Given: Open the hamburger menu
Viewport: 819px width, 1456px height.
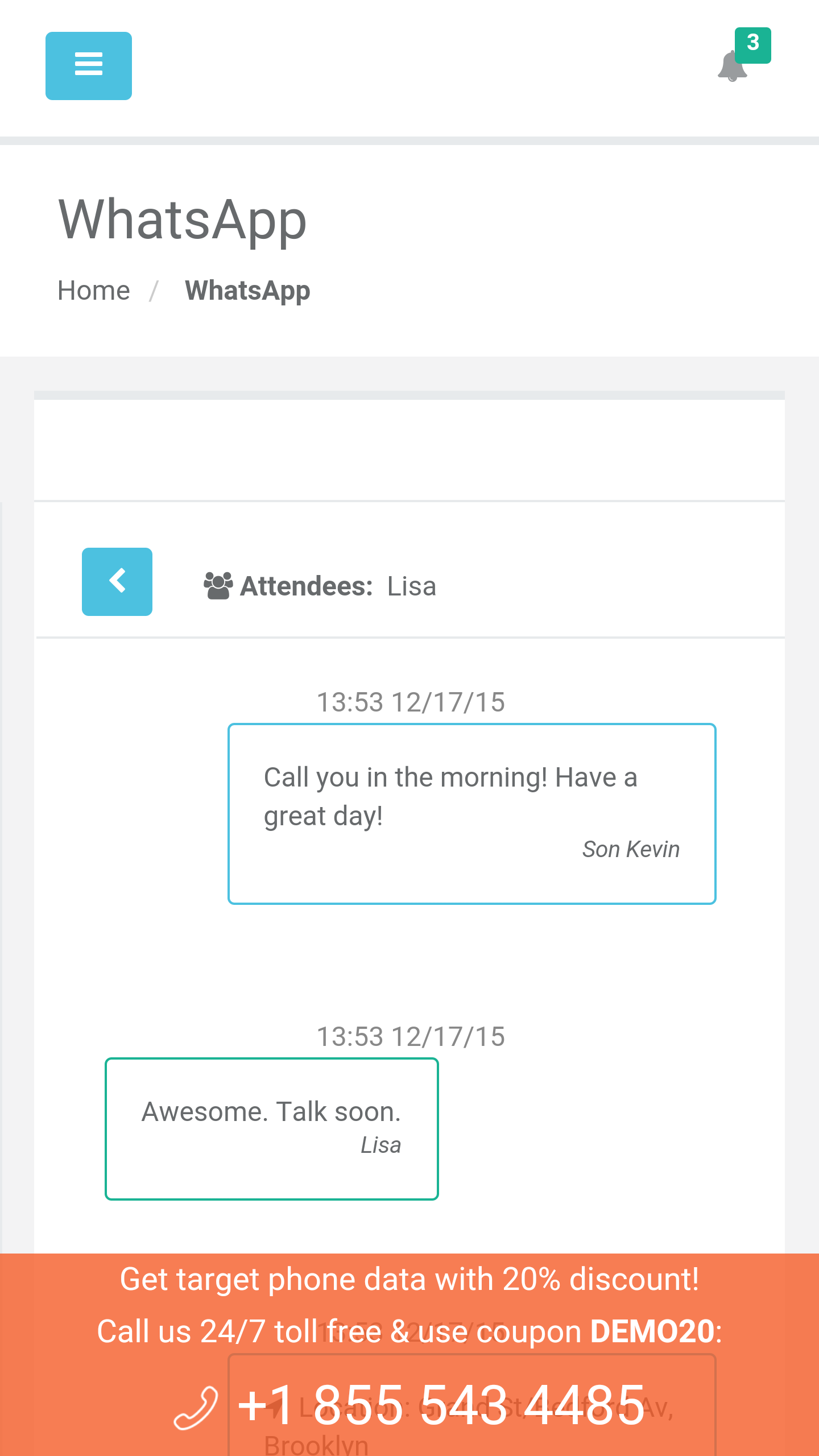Looking at the screenshot, I should [x=89, y=66].
